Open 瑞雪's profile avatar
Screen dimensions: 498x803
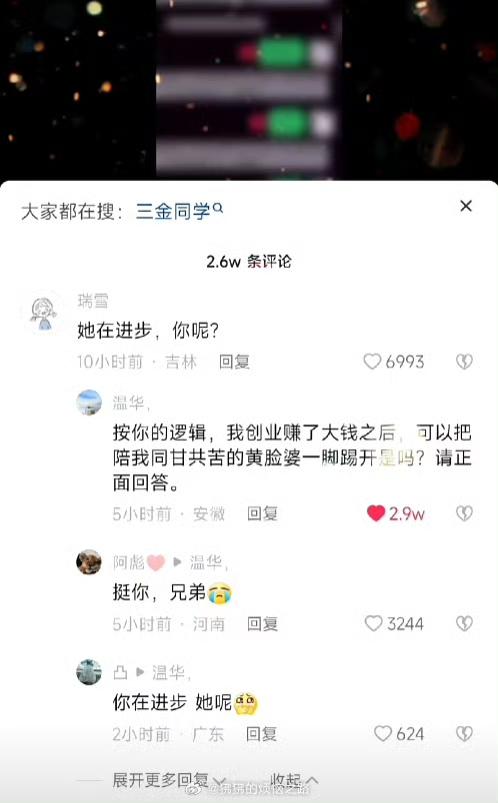pos(44,313)
